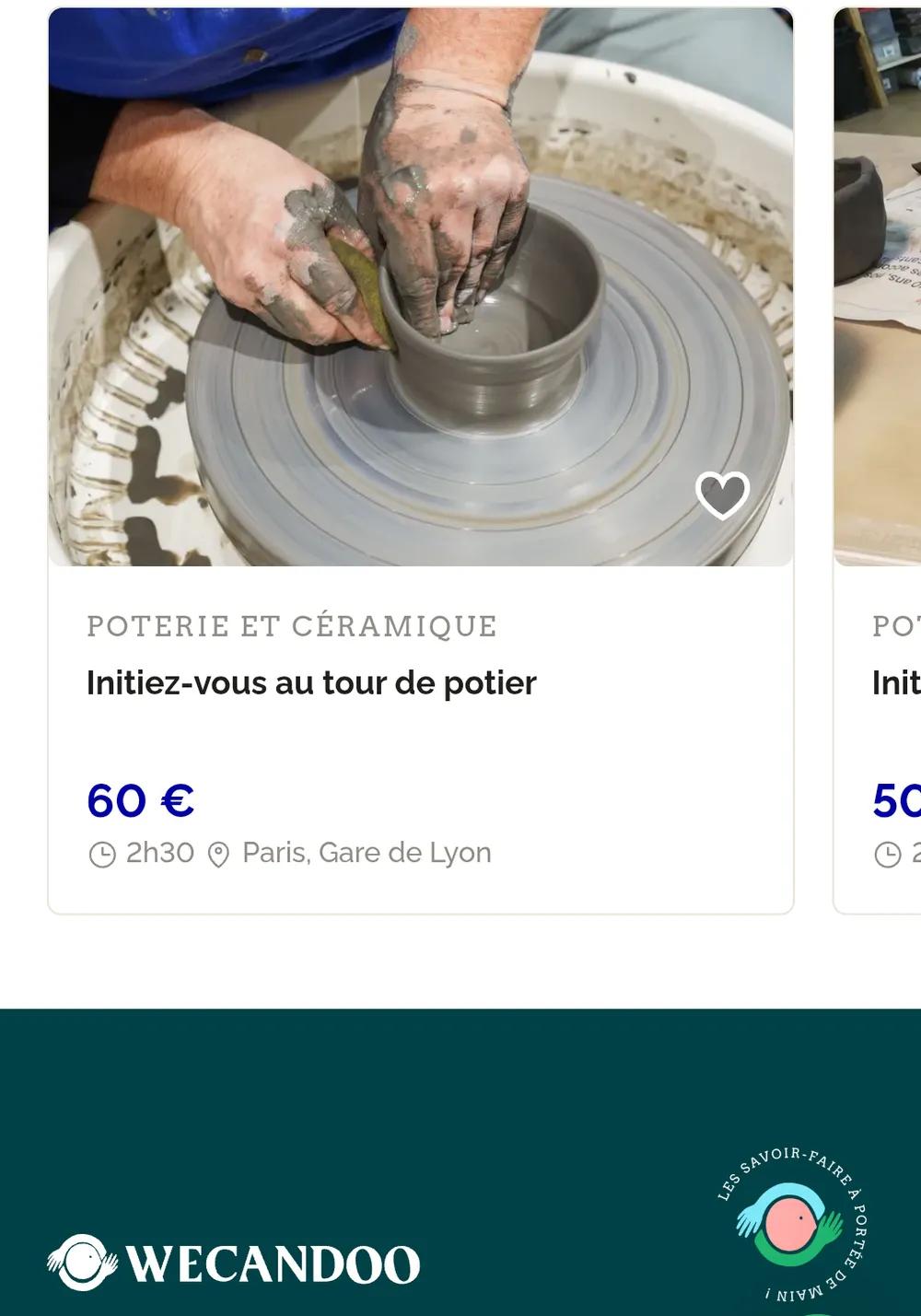Open the "Initiez-vous au tour de potier" workshop card
The image size is (921, 1316).
[311, 683]
